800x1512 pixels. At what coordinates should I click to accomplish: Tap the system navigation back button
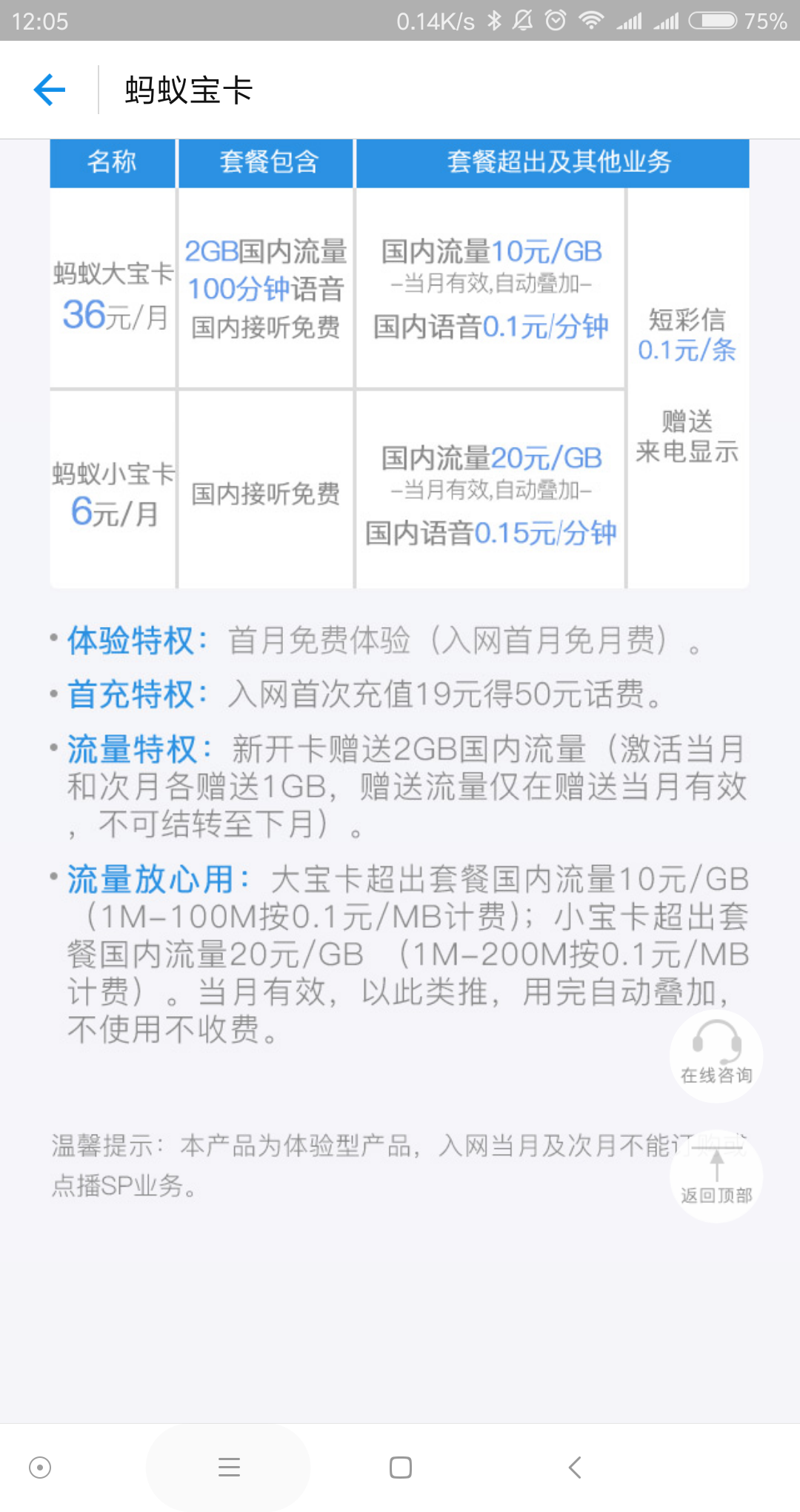click(x=575, y=1467)
